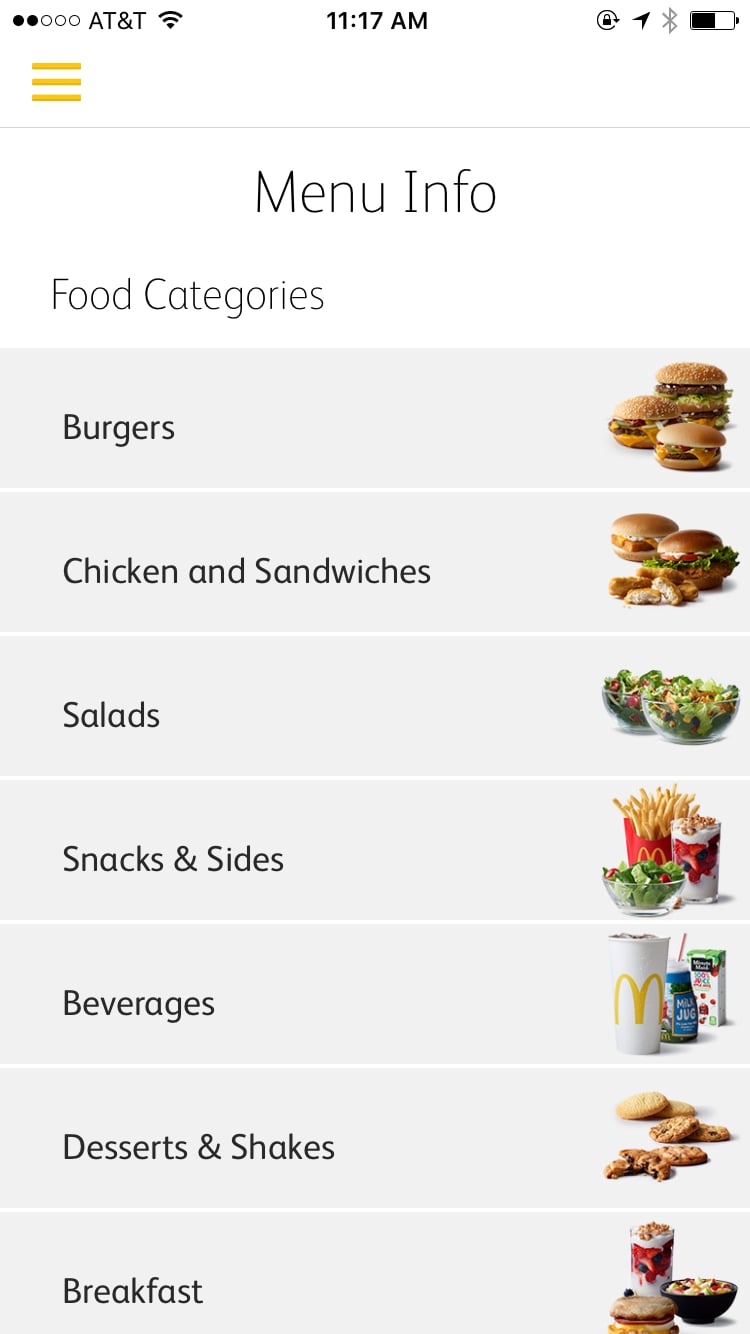Viewport: 750px width, 1334px height.
Task: Open the navigation hamburger menu
Action: pyautogui.click(x=57, y=83)
